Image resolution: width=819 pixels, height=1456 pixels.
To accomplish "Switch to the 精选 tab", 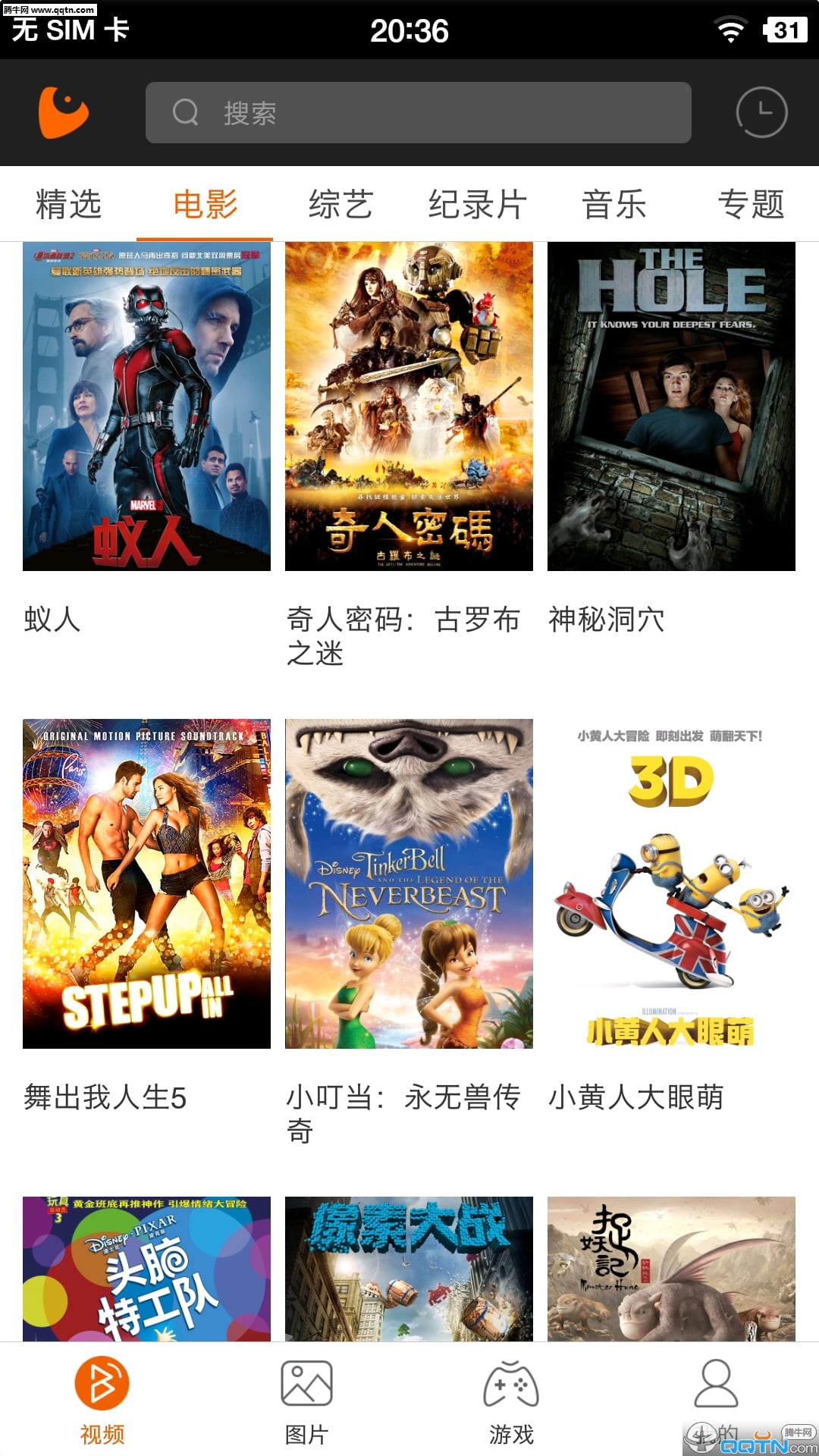I will (x=68, y=204).
